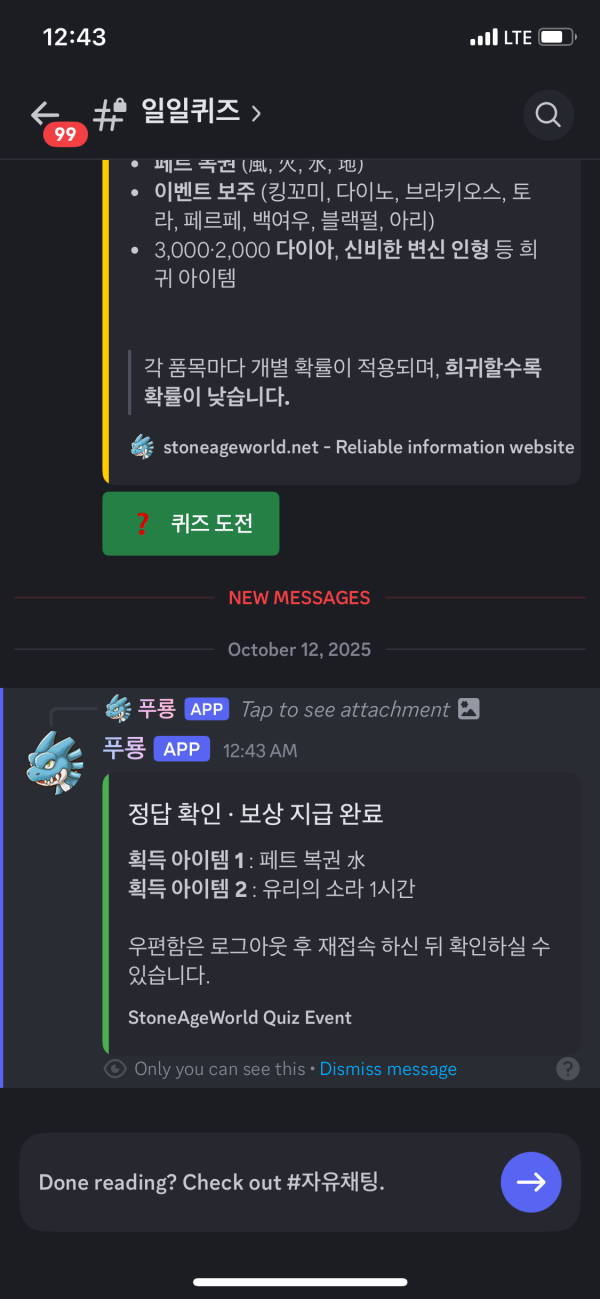This screenshot has height=1299, width=600.
Task: Open search in this channel
Action: (548, 115)
